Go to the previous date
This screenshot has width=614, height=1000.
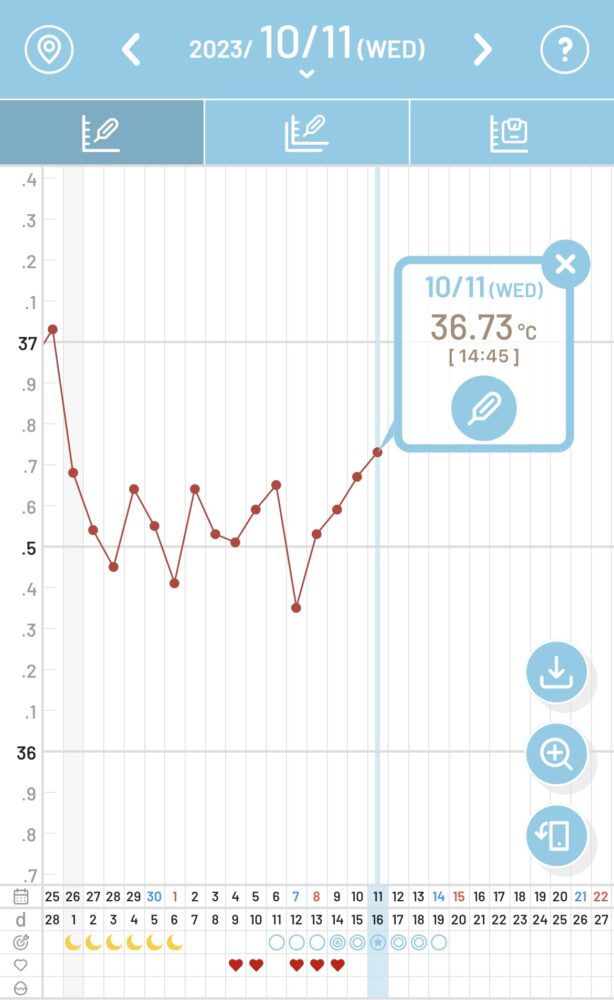click(x=131, y=50)
